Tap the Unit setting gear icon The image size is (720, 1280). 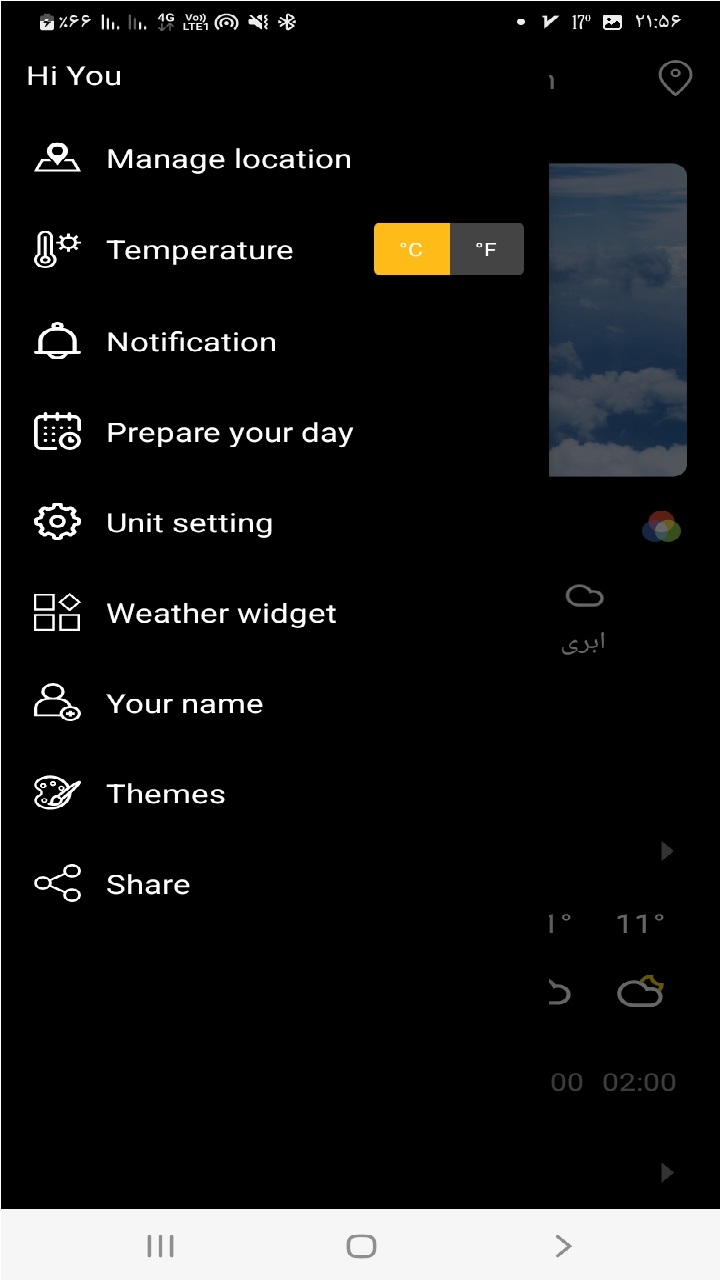tap(57, 521)
